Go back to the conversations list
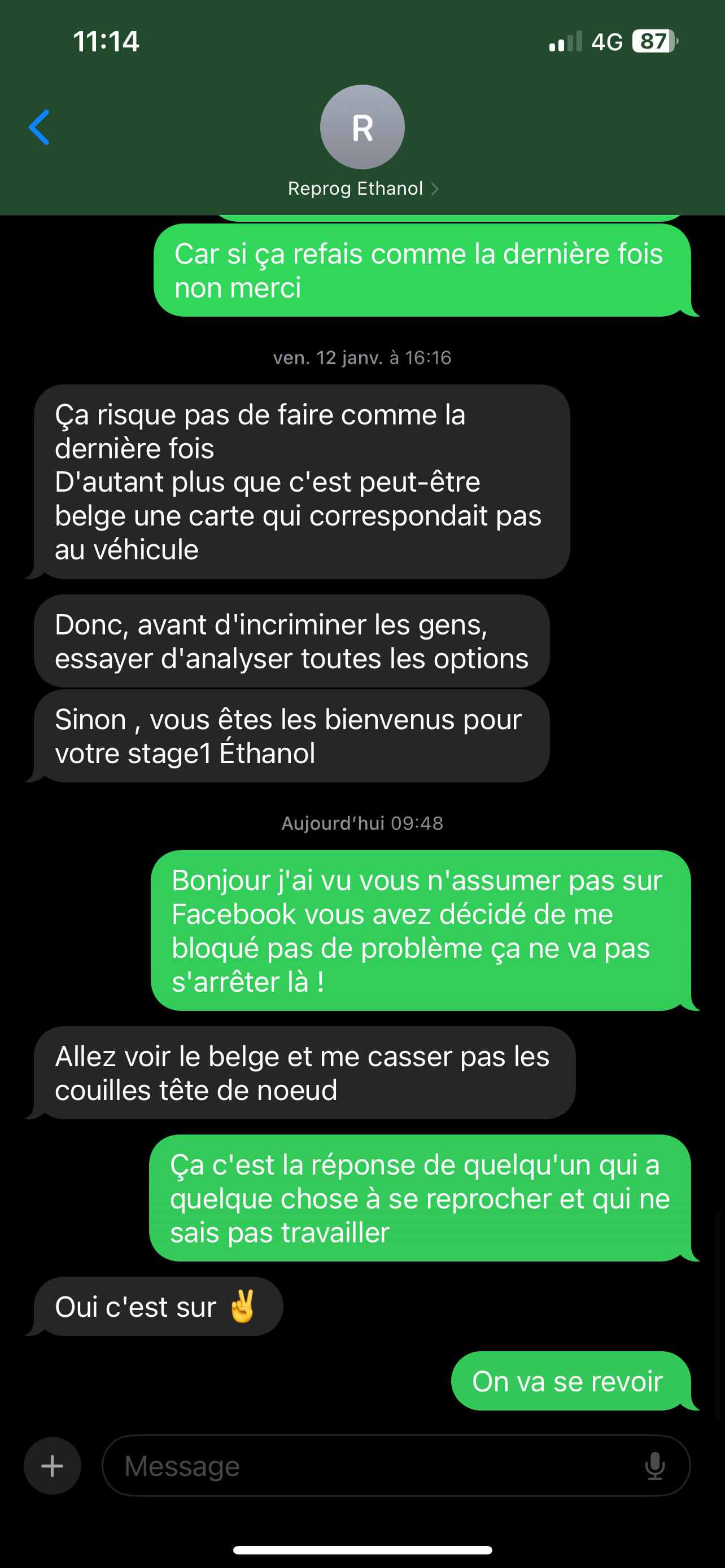The width and height of the screenshot is (725, 1568). click(40, 127)
